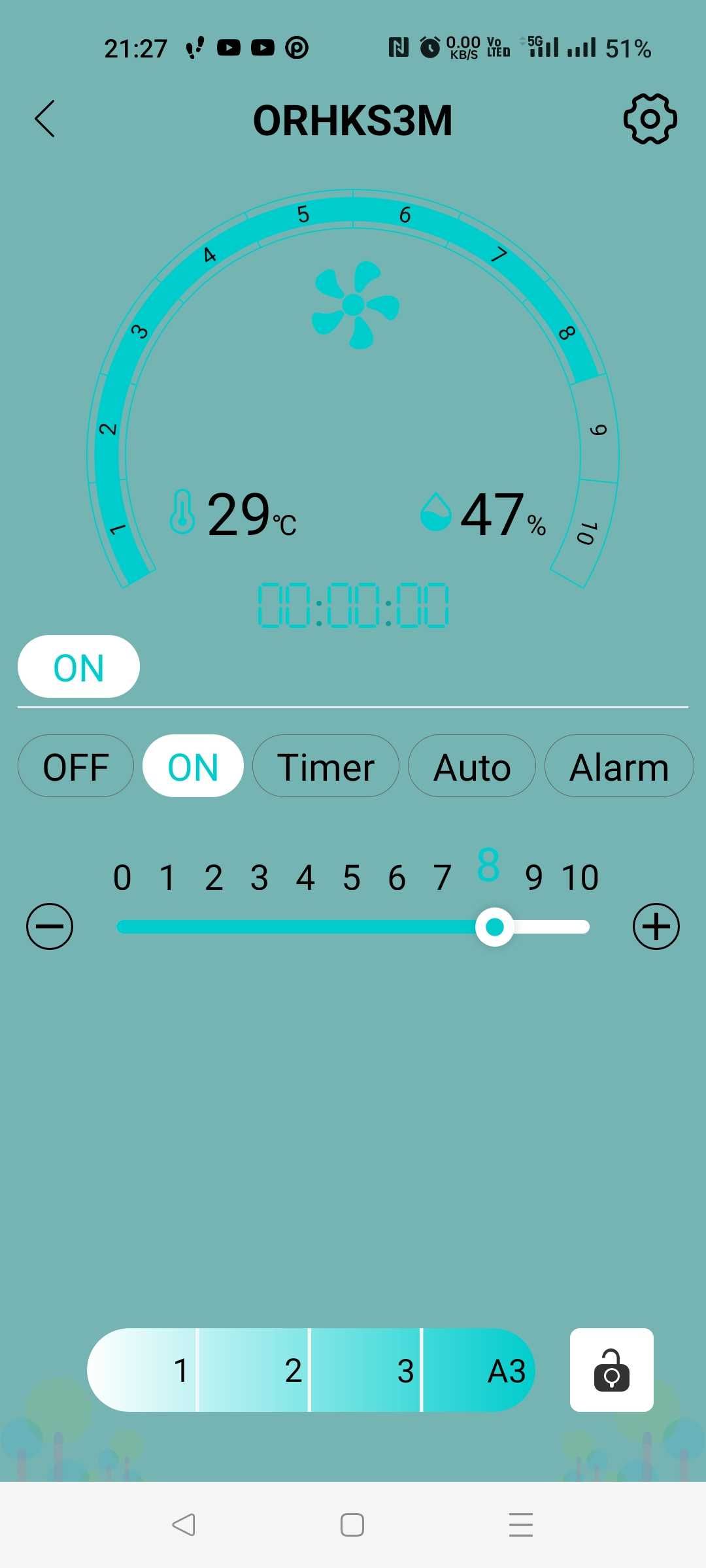This screenshot has width=706, height=1568.
Task: Tap system home button
Action: 352,1525
